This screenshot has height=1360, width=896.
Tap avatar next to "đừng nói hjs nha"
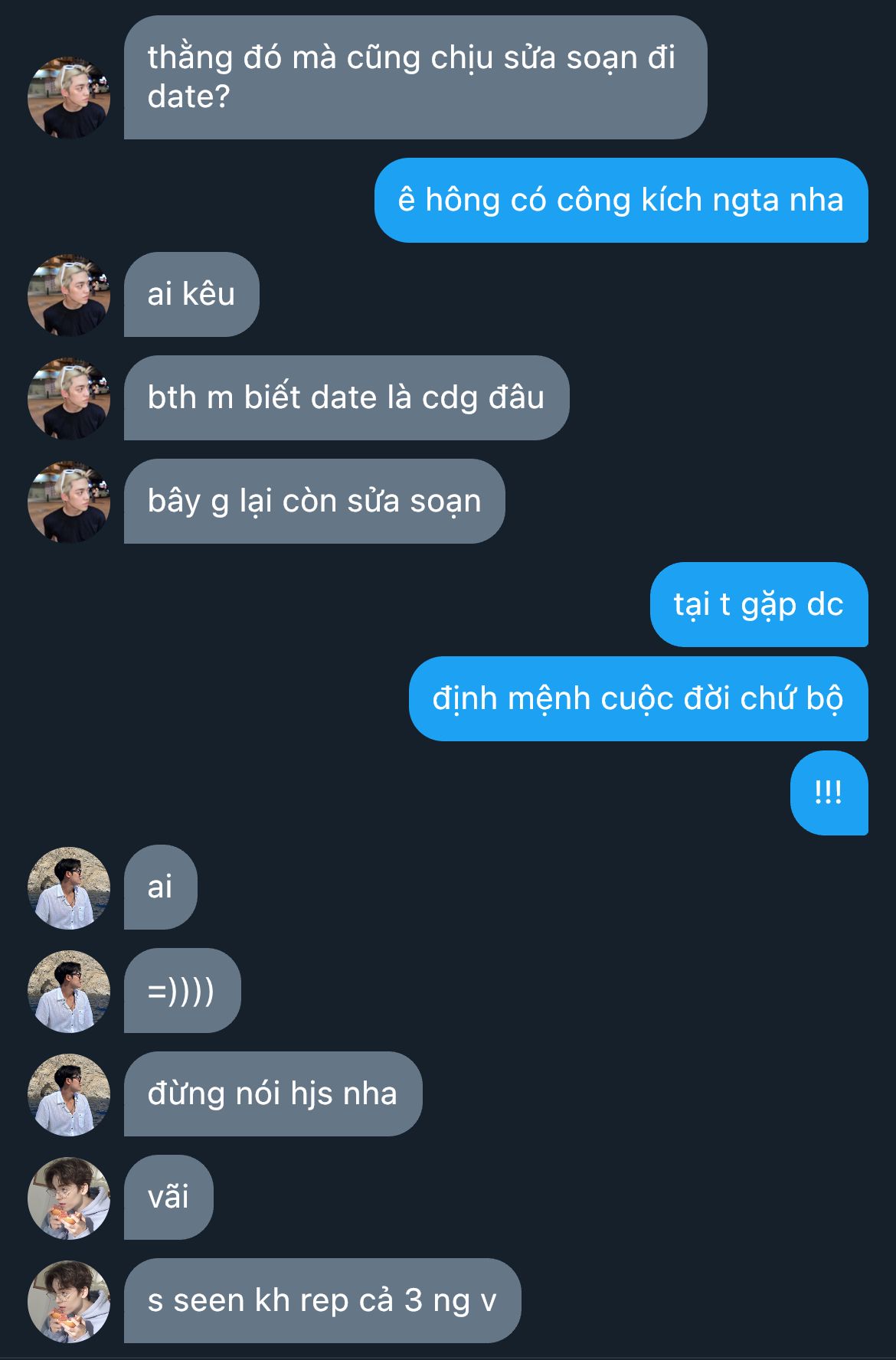point(69,1095)
